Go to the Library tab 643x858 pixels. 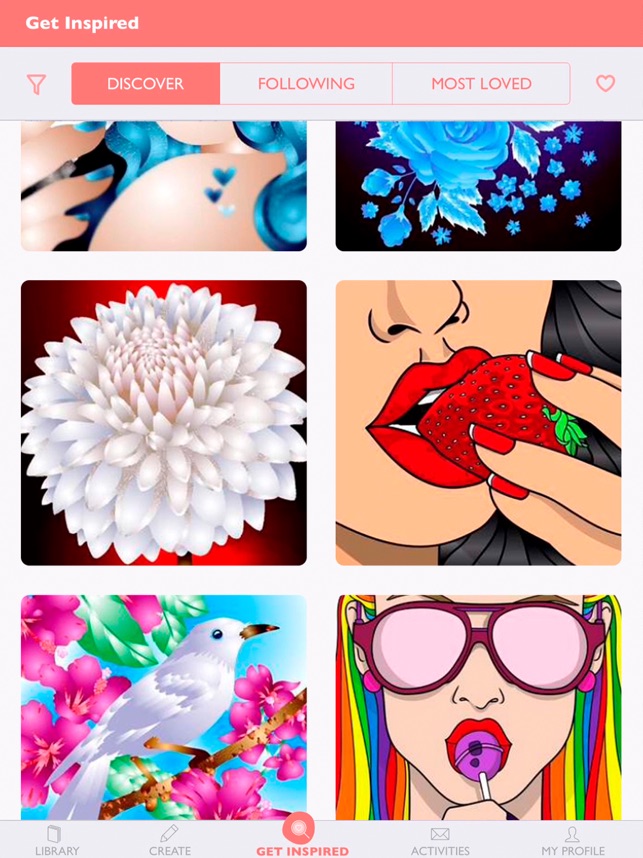(57, 840)
